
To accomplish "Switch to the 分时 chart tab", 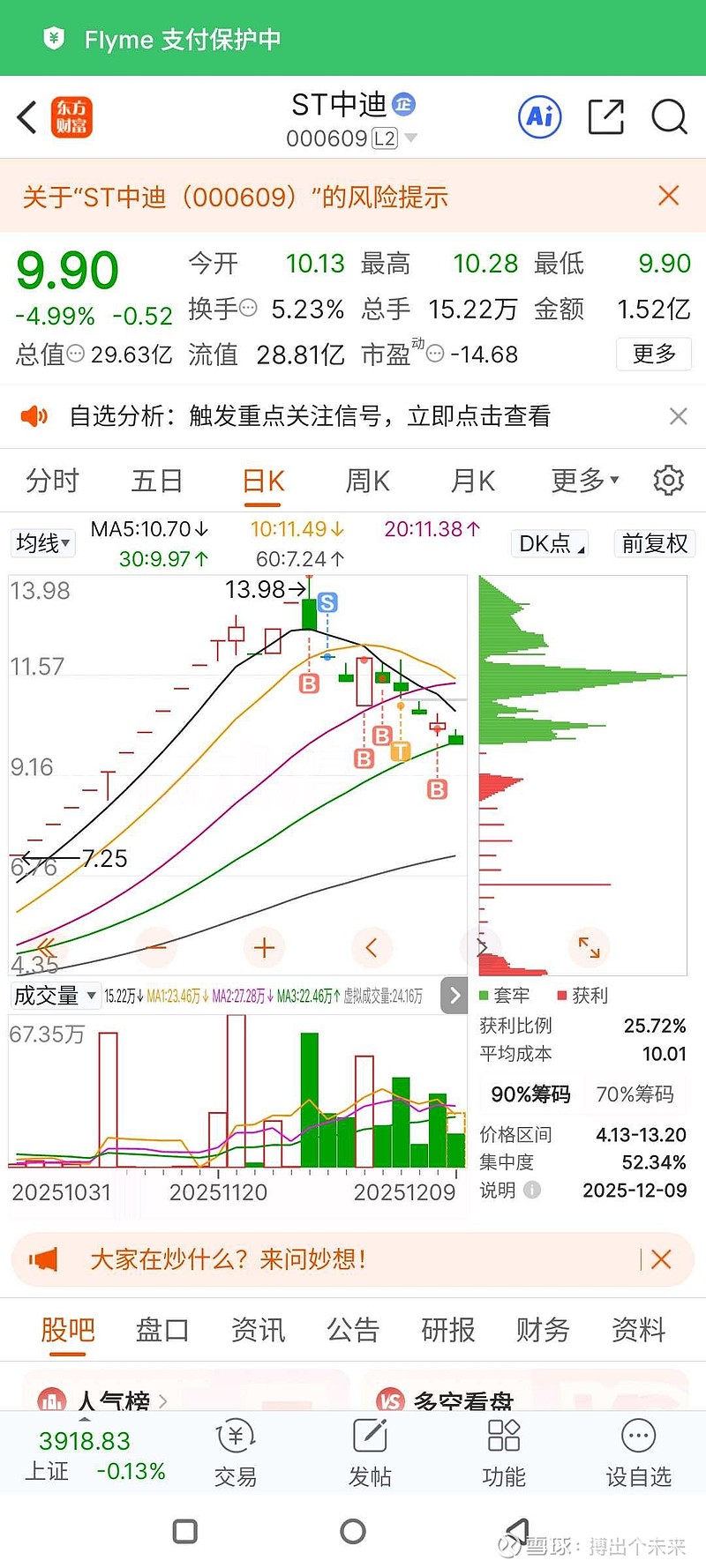I will (52, 481).
